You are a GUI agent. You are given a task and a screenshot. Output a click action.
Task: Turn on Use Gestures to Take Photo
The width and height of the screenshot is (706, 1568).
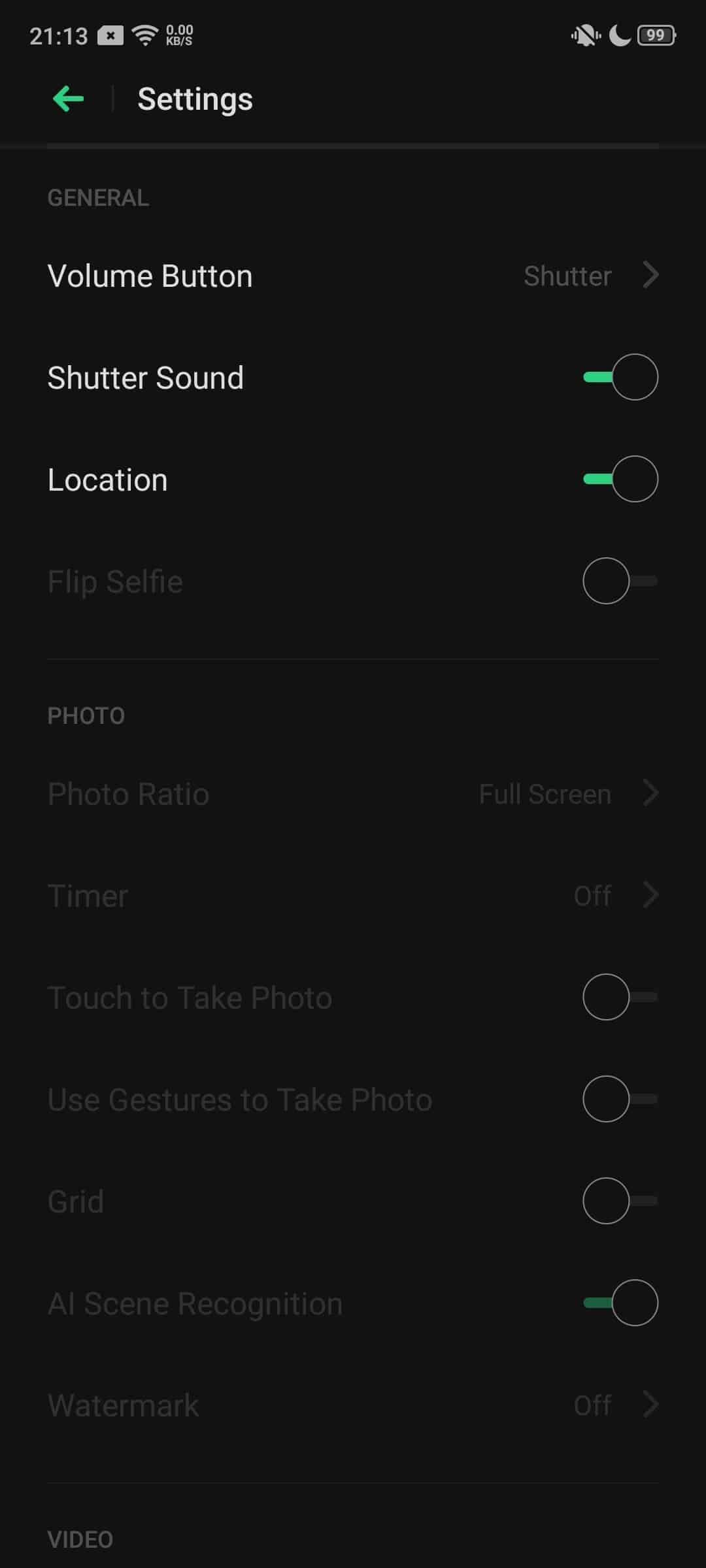[x=620, y=1099]
